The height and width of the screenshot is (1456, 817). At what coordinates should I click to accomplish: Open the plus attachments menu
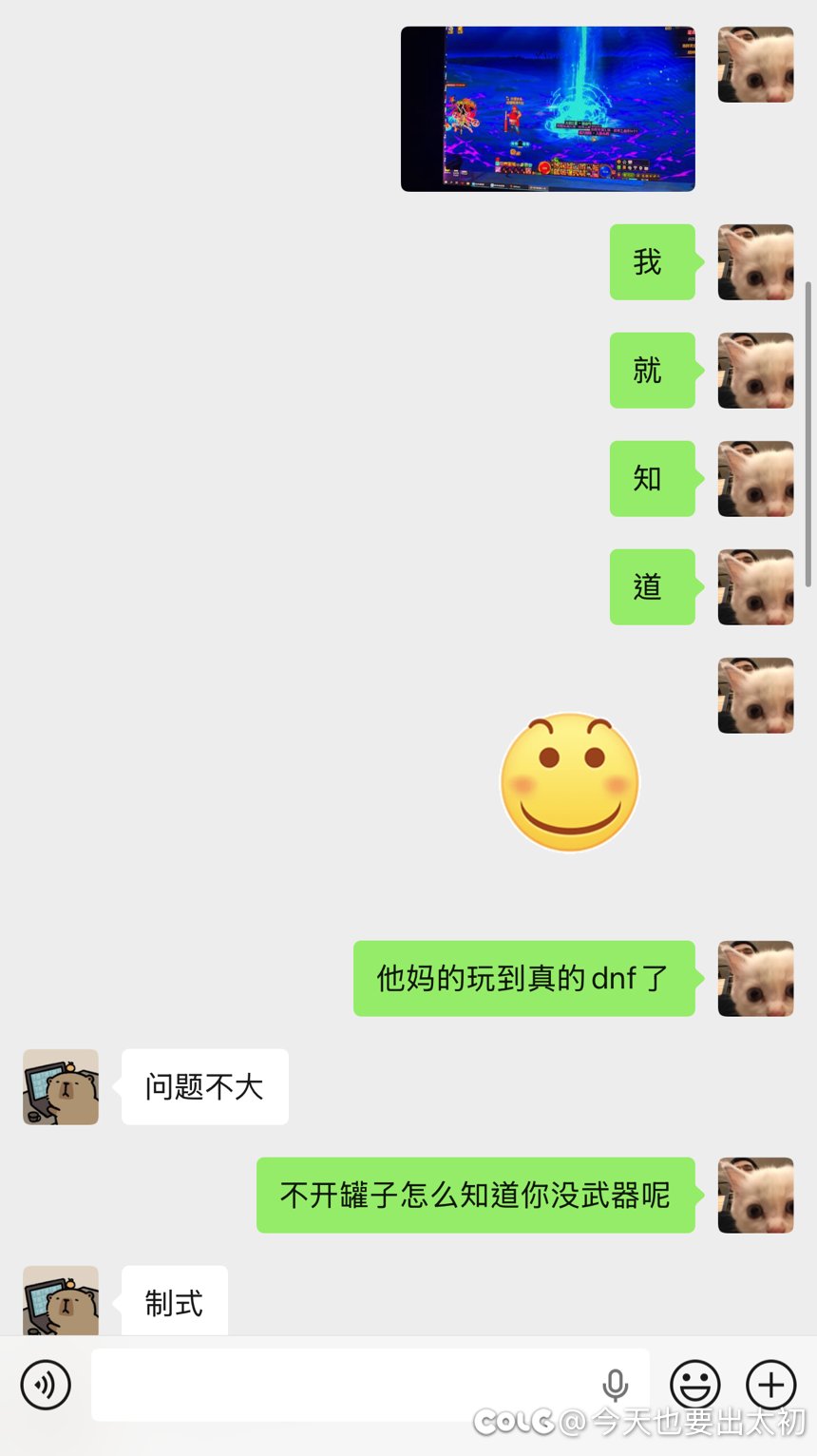pyautogui.click(x=770, y=1384)
